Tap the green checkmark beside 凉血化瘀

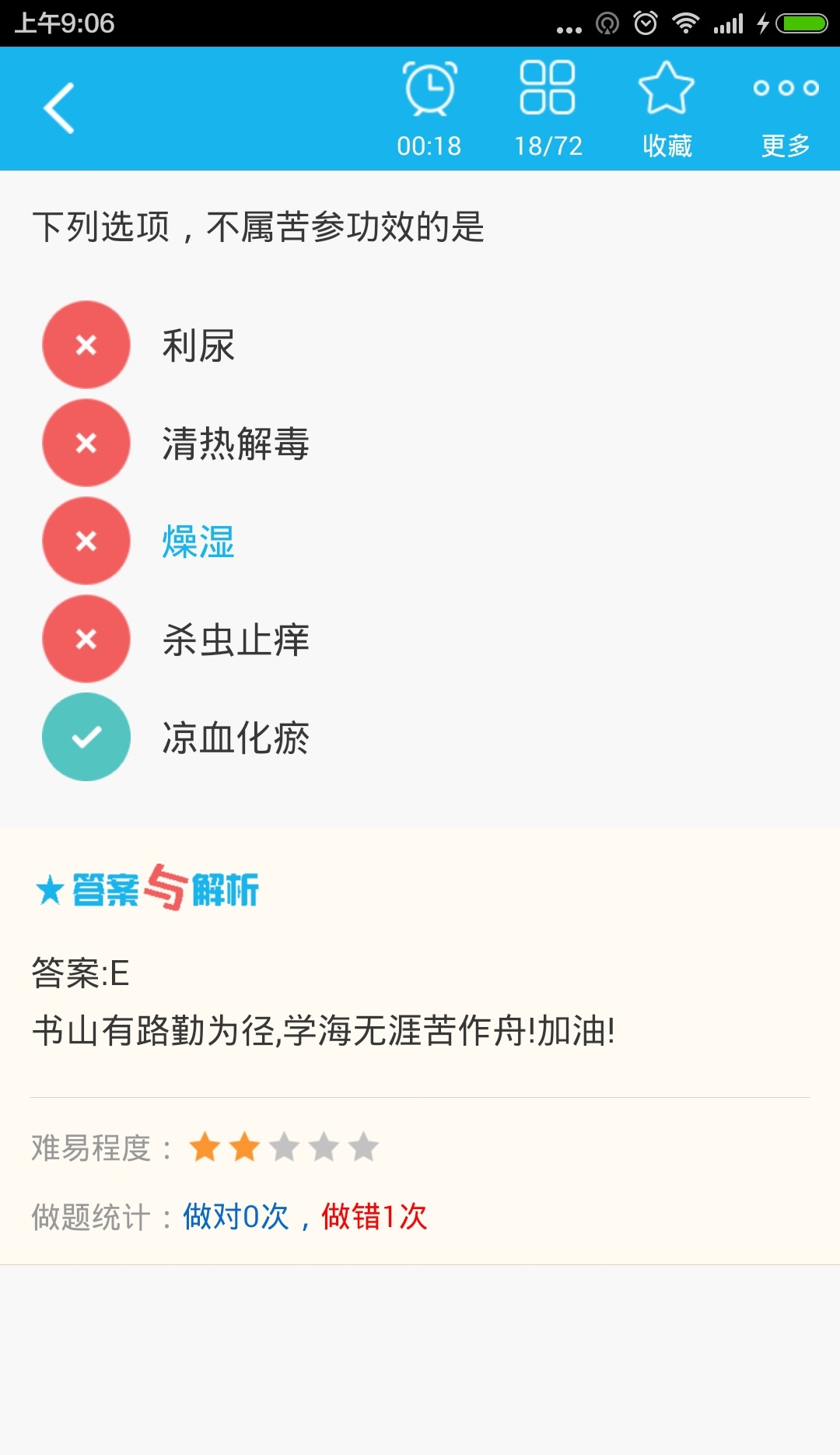[86, 738]
